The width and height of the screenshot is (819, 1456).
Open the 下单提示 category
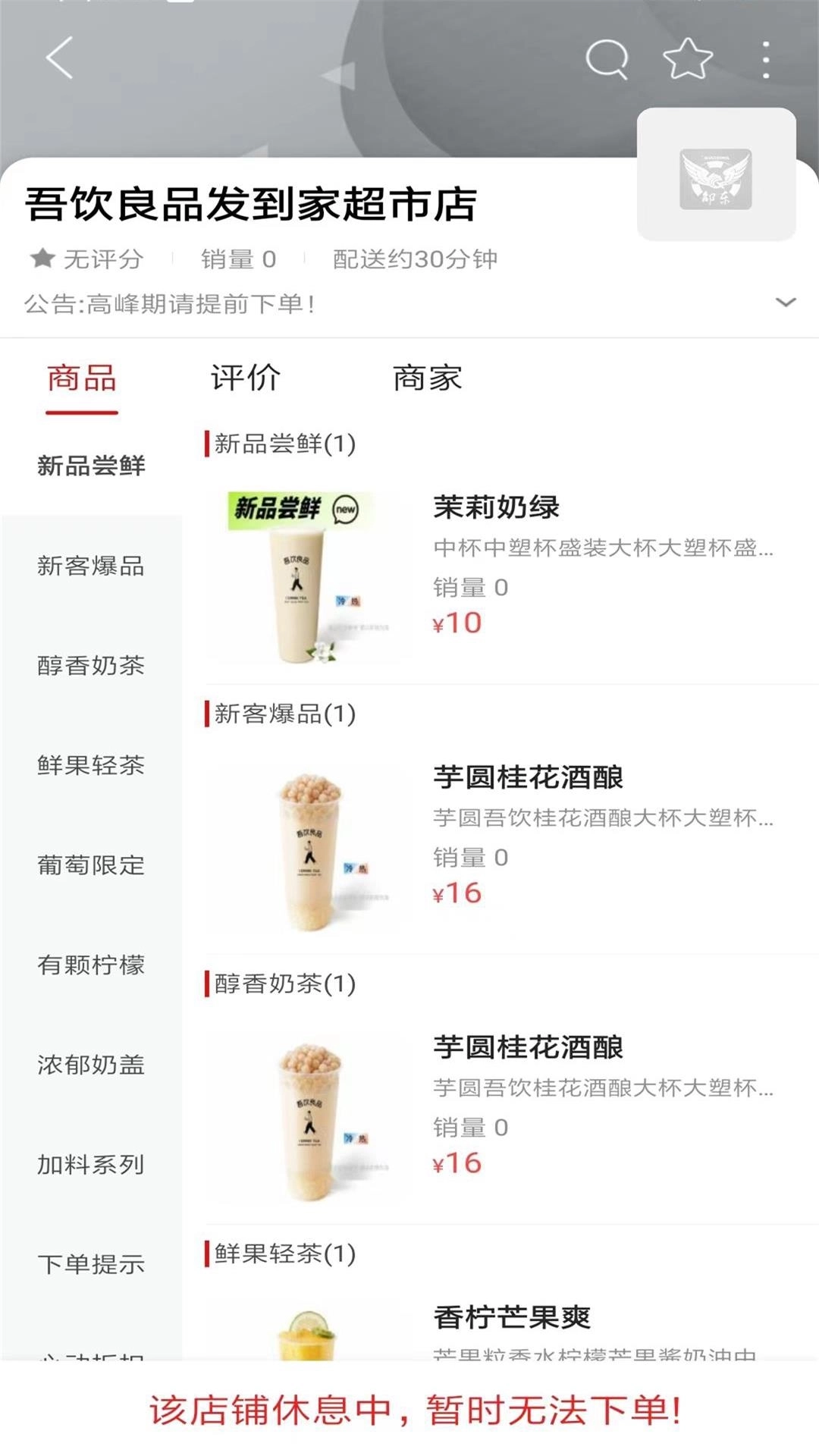tap(91, 1264)
